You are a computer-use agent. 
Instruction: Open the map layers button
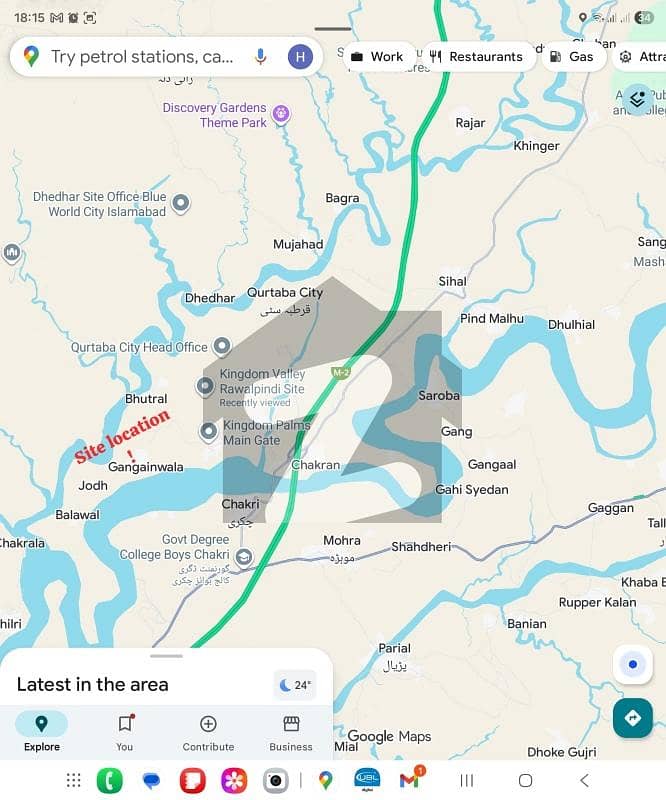[637, 100]
